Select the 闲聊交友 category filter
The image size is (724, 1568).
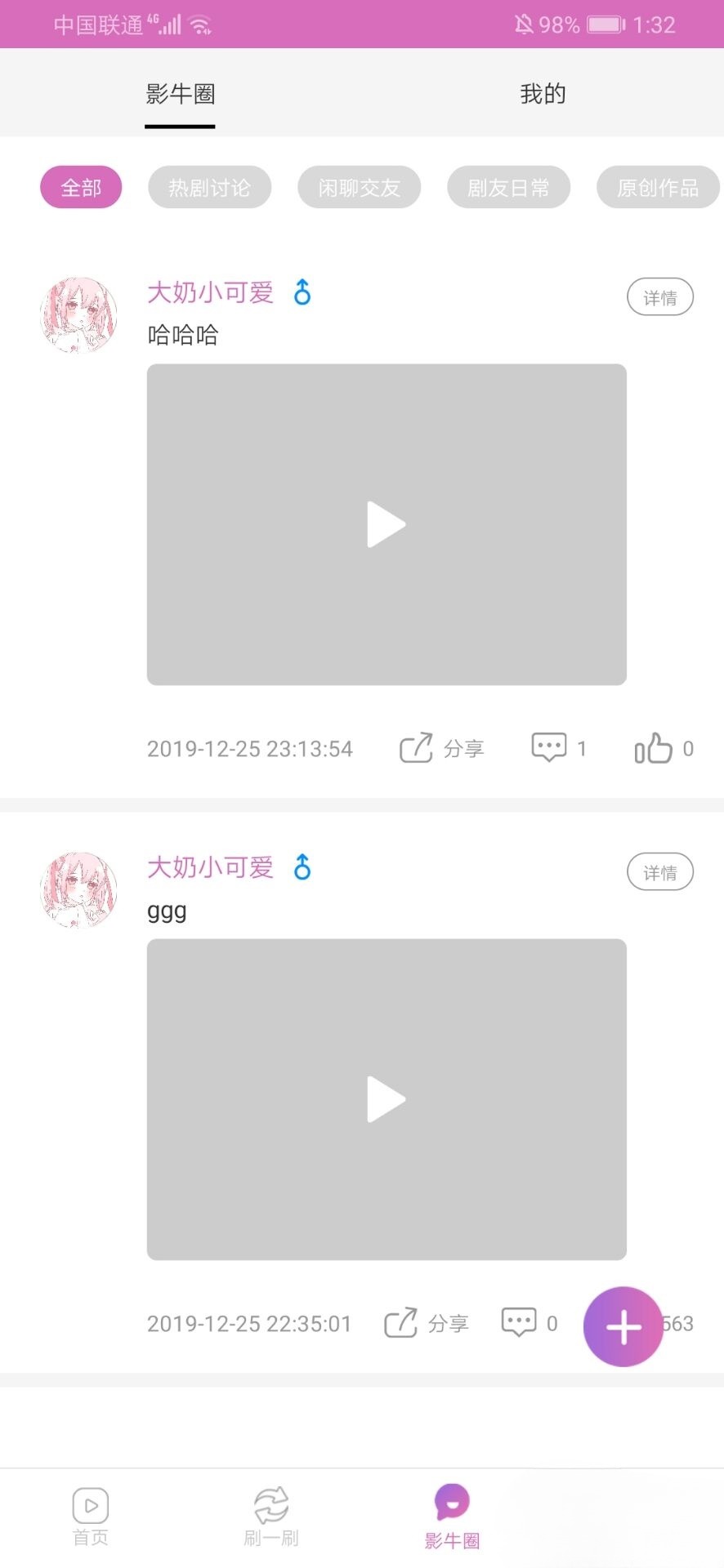(x=360, y=187)
